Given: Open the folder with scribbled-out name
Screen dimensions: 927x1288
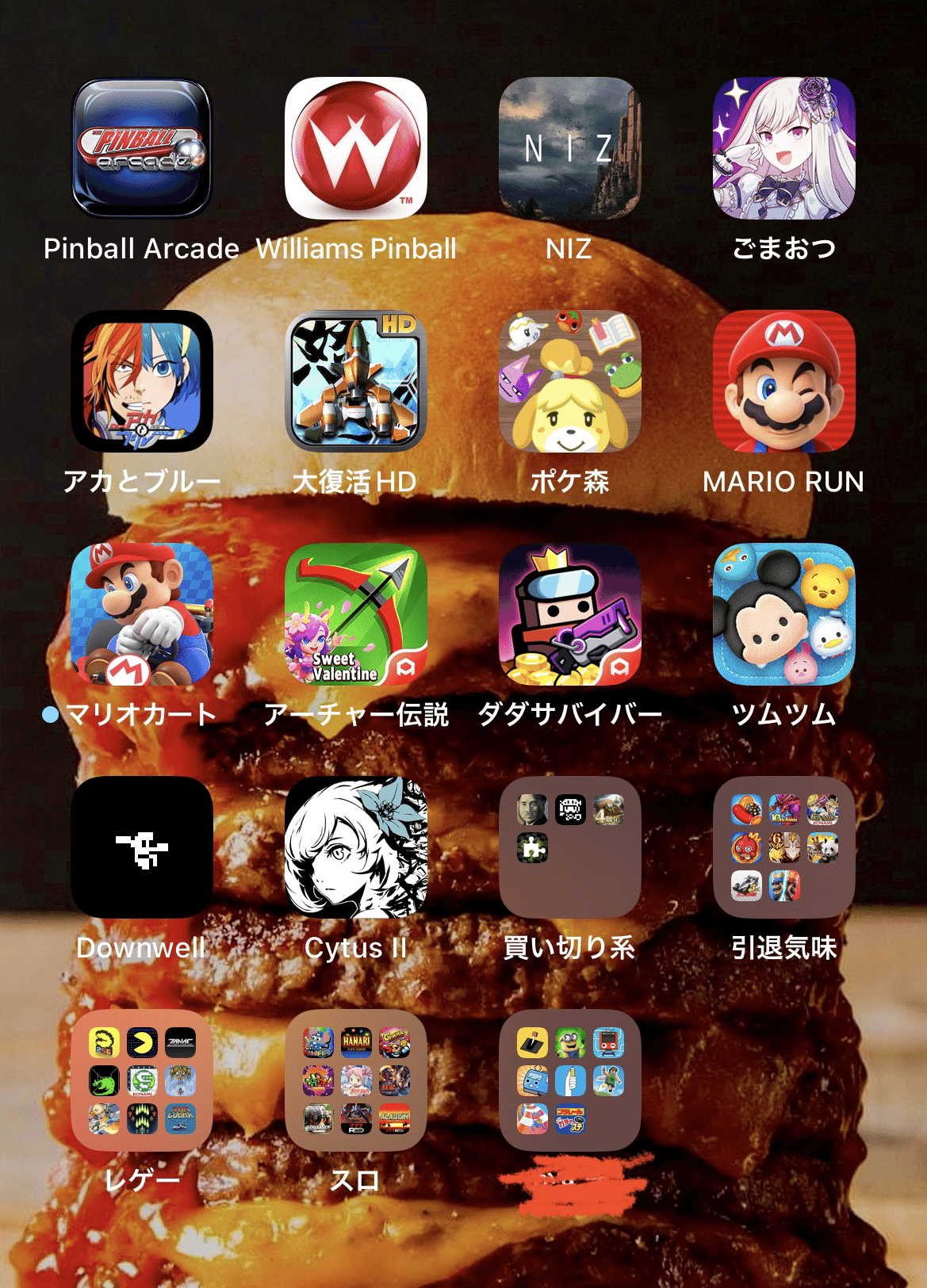Looking at the screenshot, I should tap(569, 1080).
